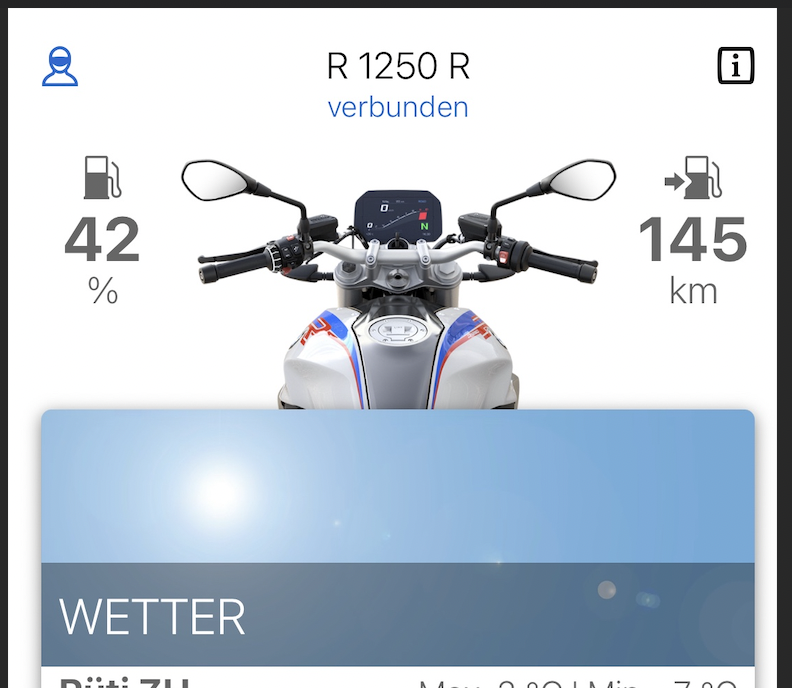The image size is (792, 688).
Task: Open the rider profile icon
Action: click(x=60, y=66)
